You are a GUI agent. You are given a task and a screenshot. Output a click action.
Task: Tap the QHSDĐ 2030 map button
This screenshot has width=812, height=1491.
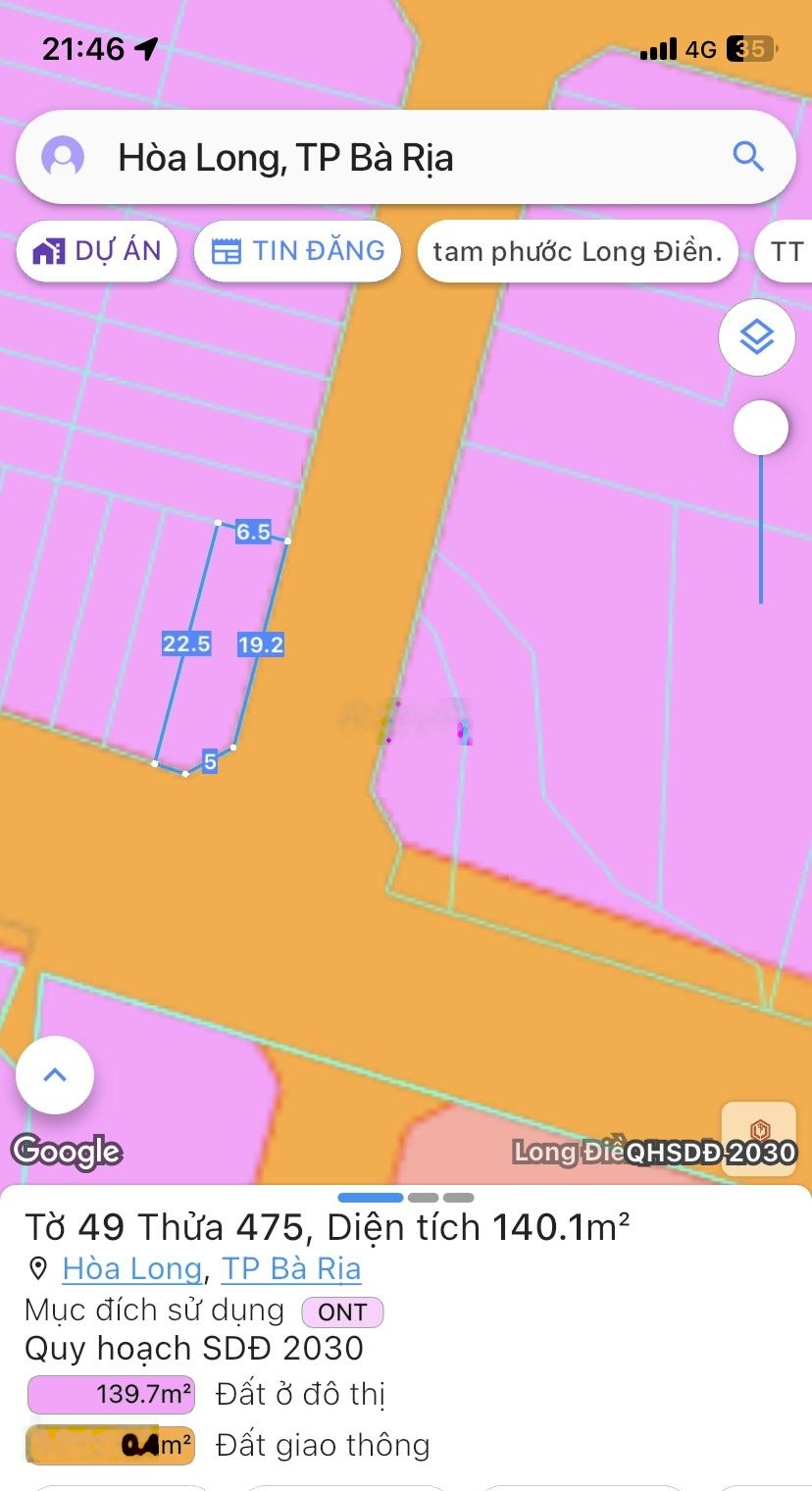tap(758, 1135)
